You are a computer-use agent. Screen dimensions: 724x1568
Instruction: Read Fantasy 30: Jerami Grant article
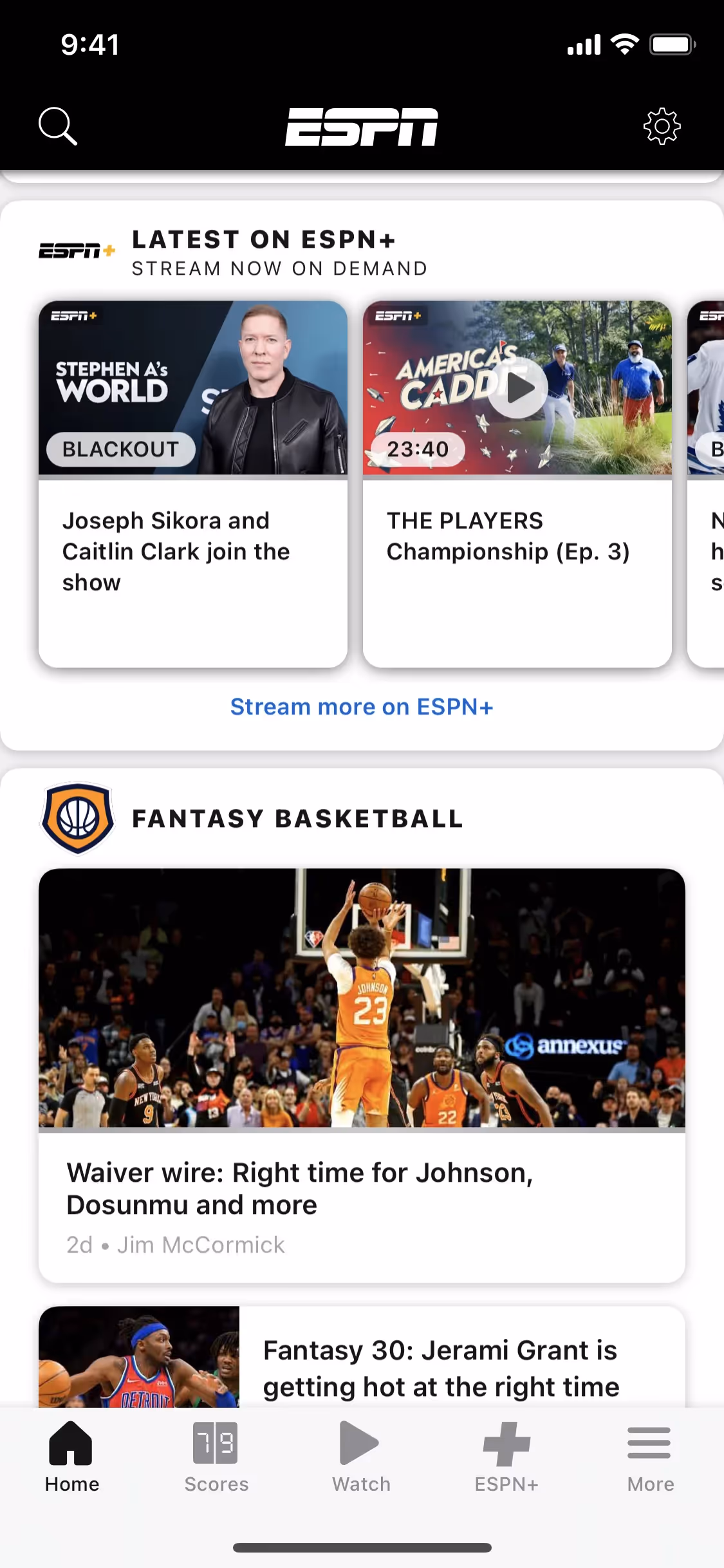tap(440, 1367)
